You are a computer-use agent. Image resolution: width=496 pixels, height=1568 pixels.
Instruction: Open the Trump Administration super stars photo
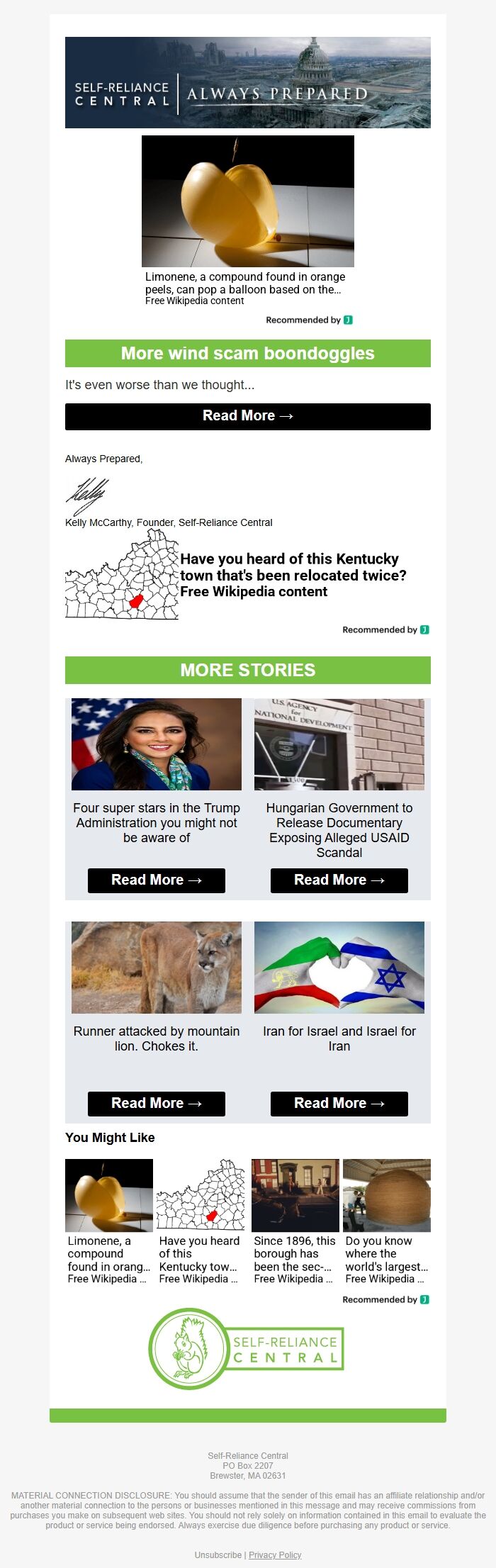coord(156,744)
